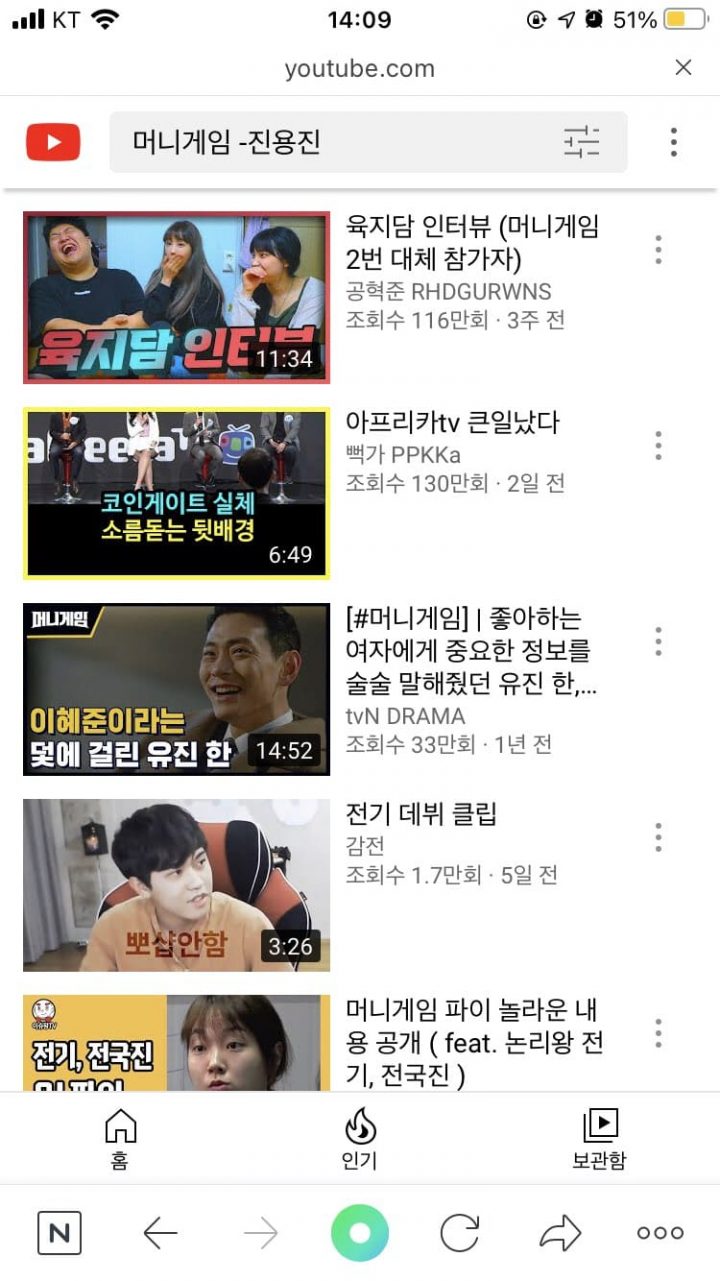Switch to the 홈 tab
Viewport: 720px width, 1281px height.
point(120,1138)
